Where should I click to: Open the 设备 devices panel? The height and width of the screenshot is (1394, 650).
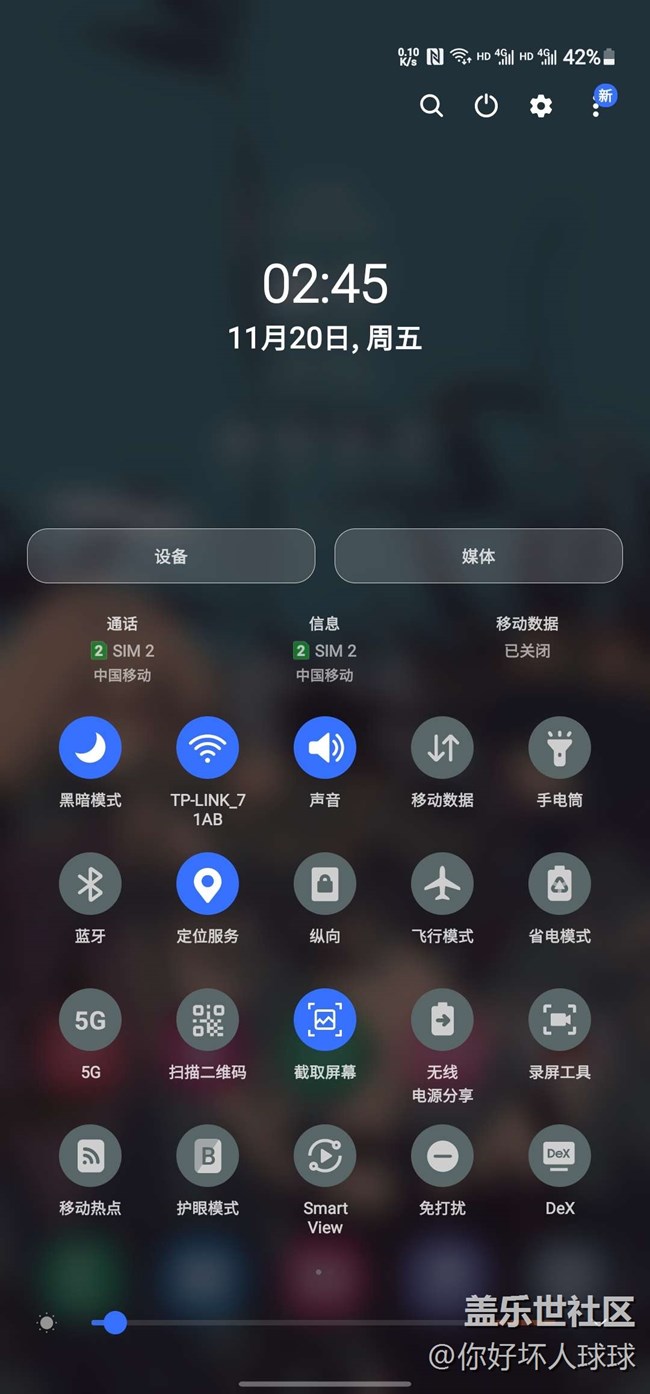(x=171, y=556)
